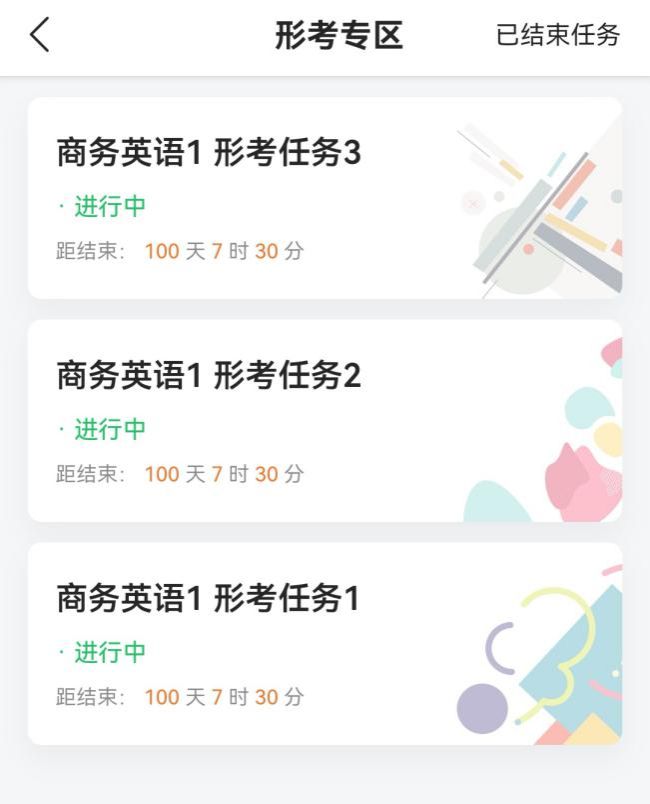Open 已结束任务 (ended tasks)
The width and height of the screenshot is (650, 804).
click(558, 35)
